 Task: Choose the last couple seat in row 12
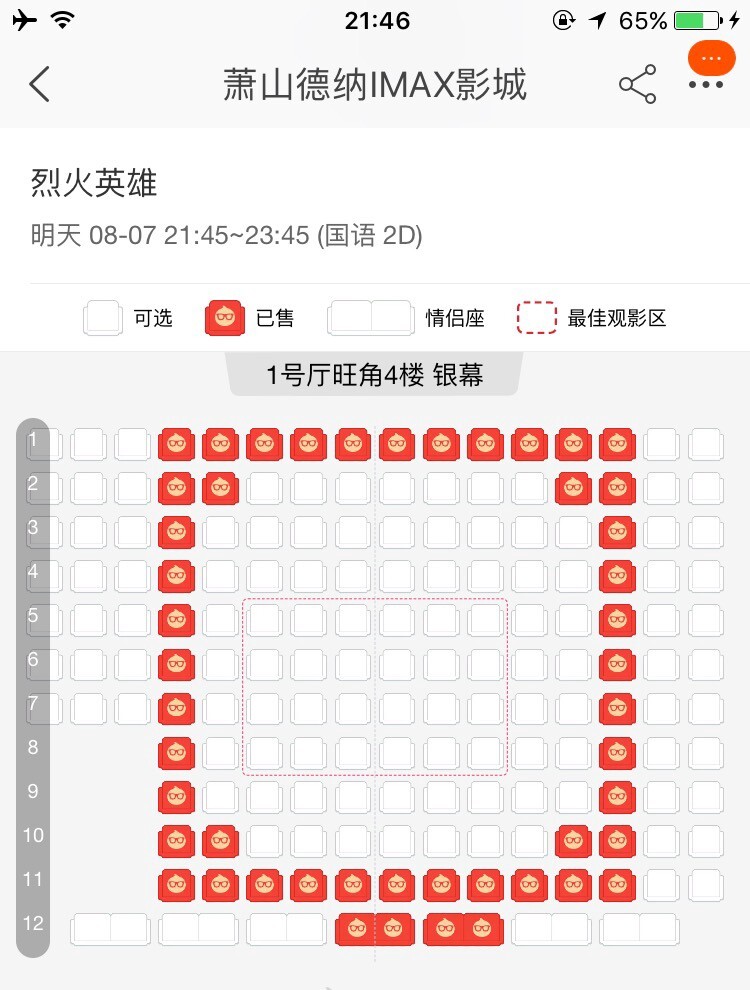[x=639, y=929]
